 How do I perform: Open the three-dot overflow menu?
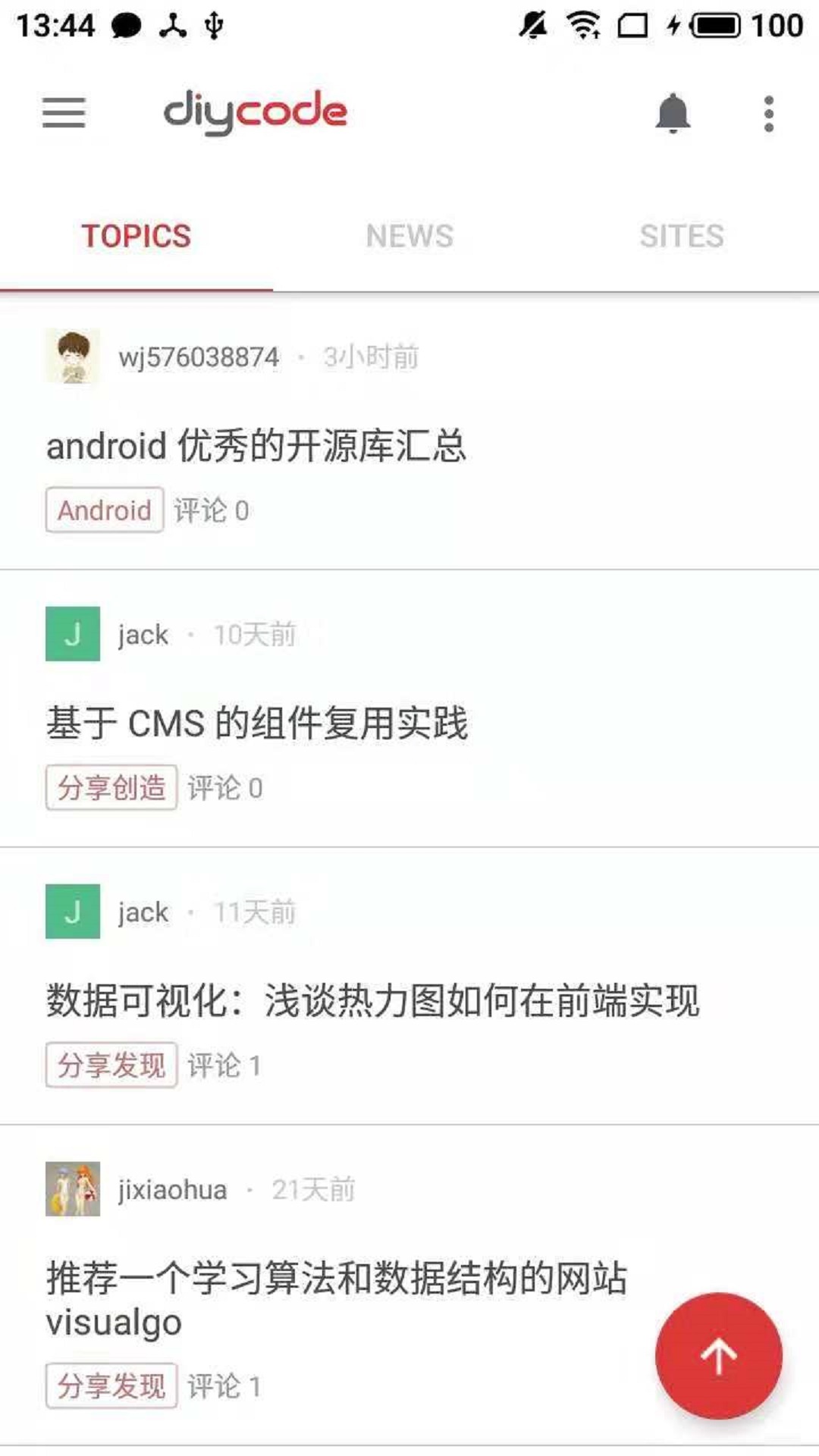tap(768, 114)
